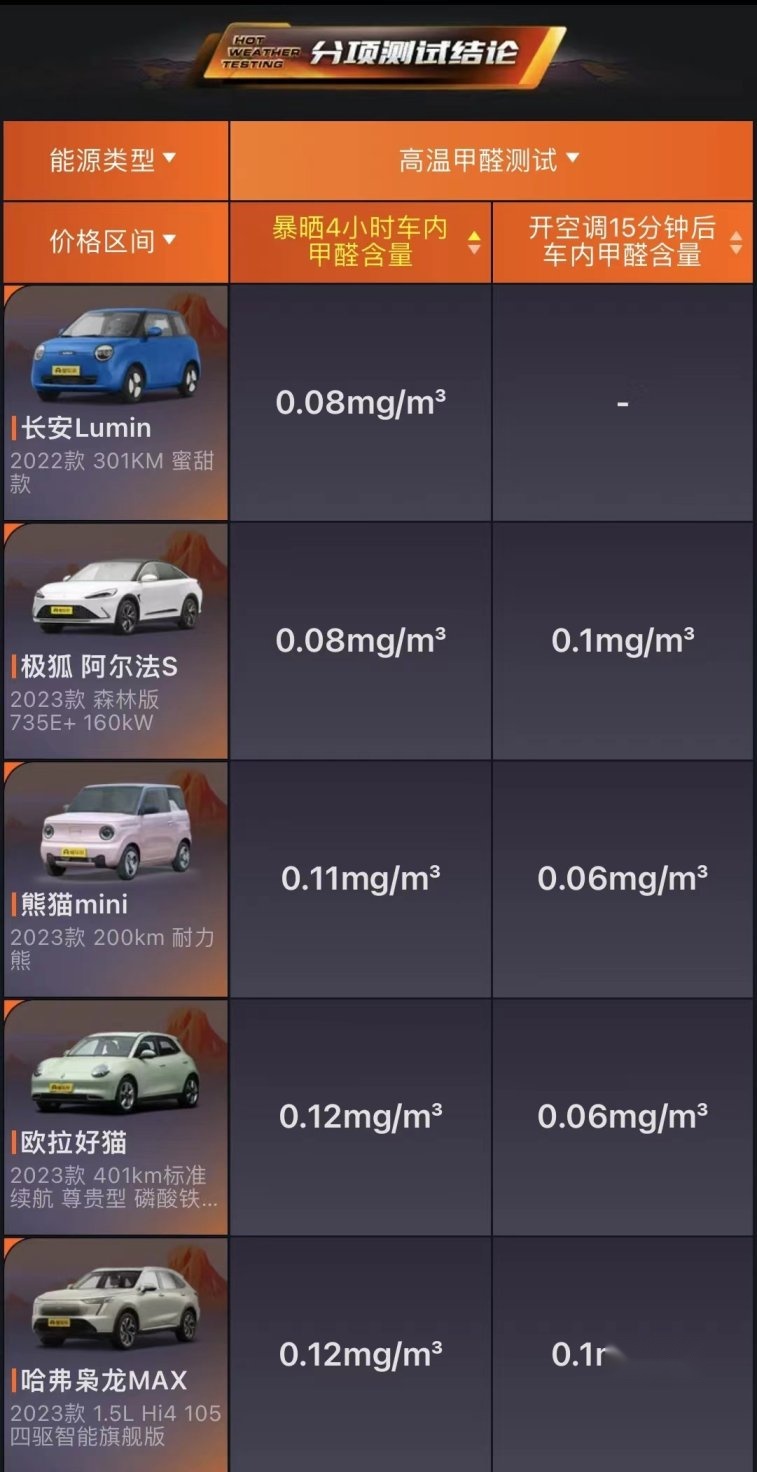The width and height of the screenshot is (757, 1472).
Task: Sort by 开空调15分钟后车内甲醛含量
Action: click(622, 242)
